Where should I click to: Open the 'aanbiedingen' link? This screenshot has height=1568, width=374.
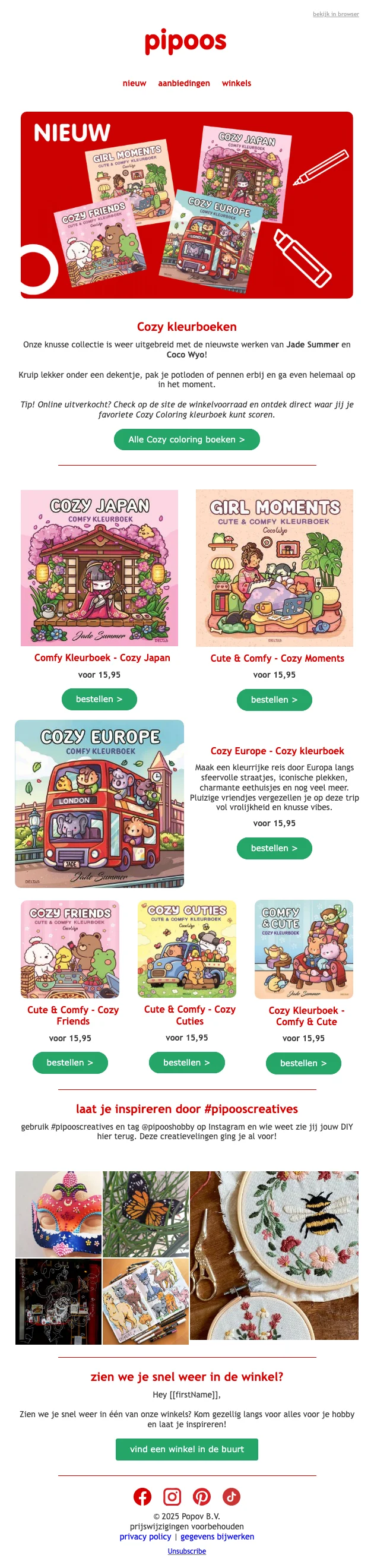click(x=183, y=83)
